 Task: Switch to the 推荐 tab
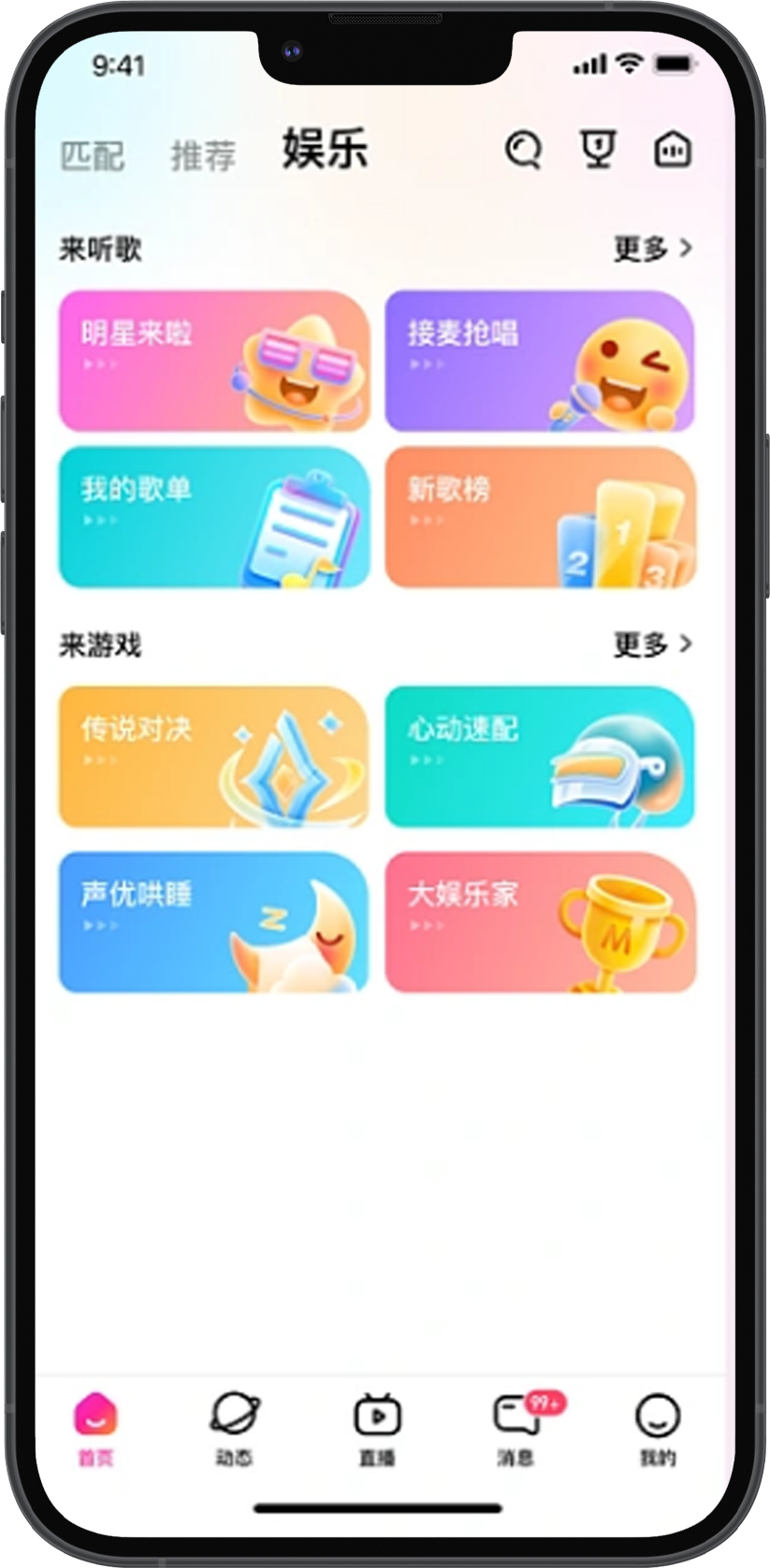(203, 155)
